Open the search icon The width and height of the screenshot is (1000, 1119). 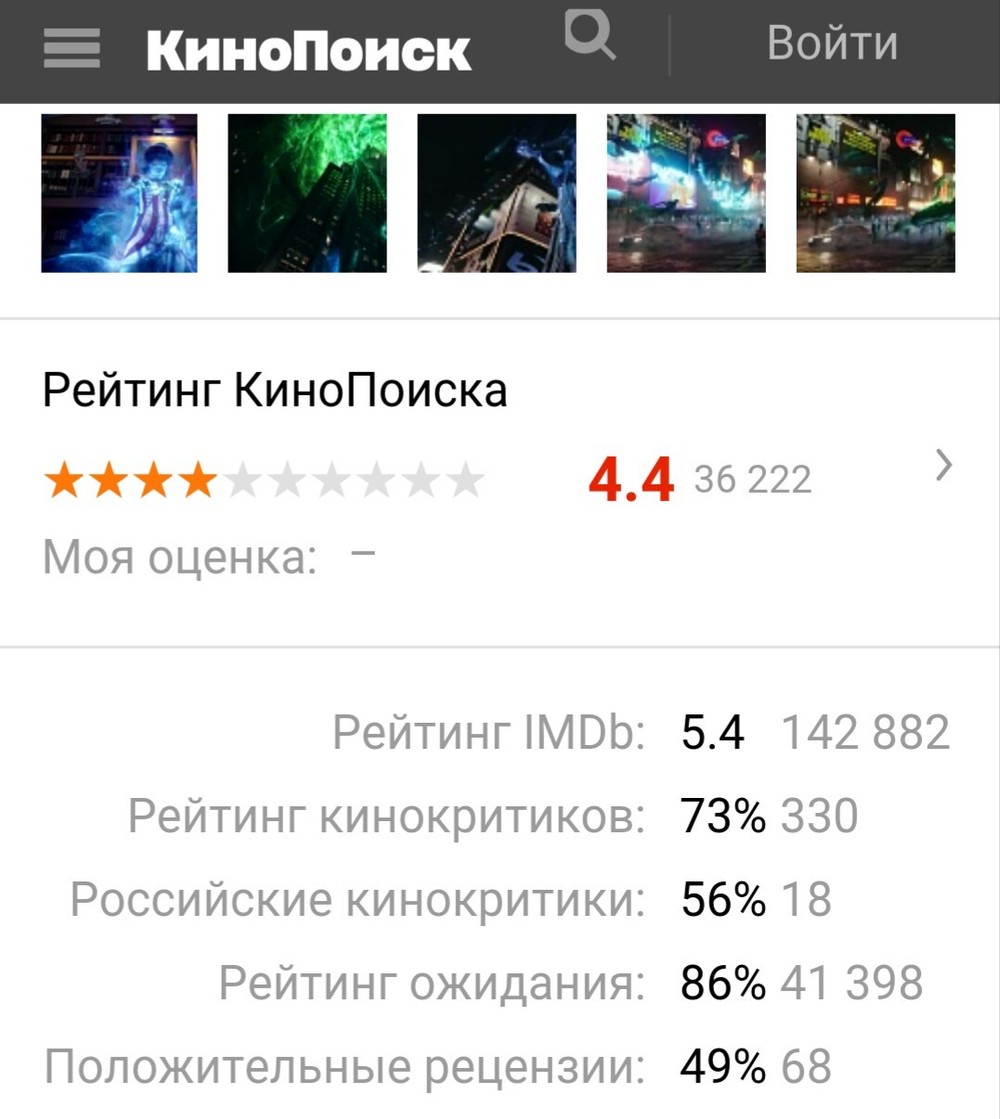590,36
